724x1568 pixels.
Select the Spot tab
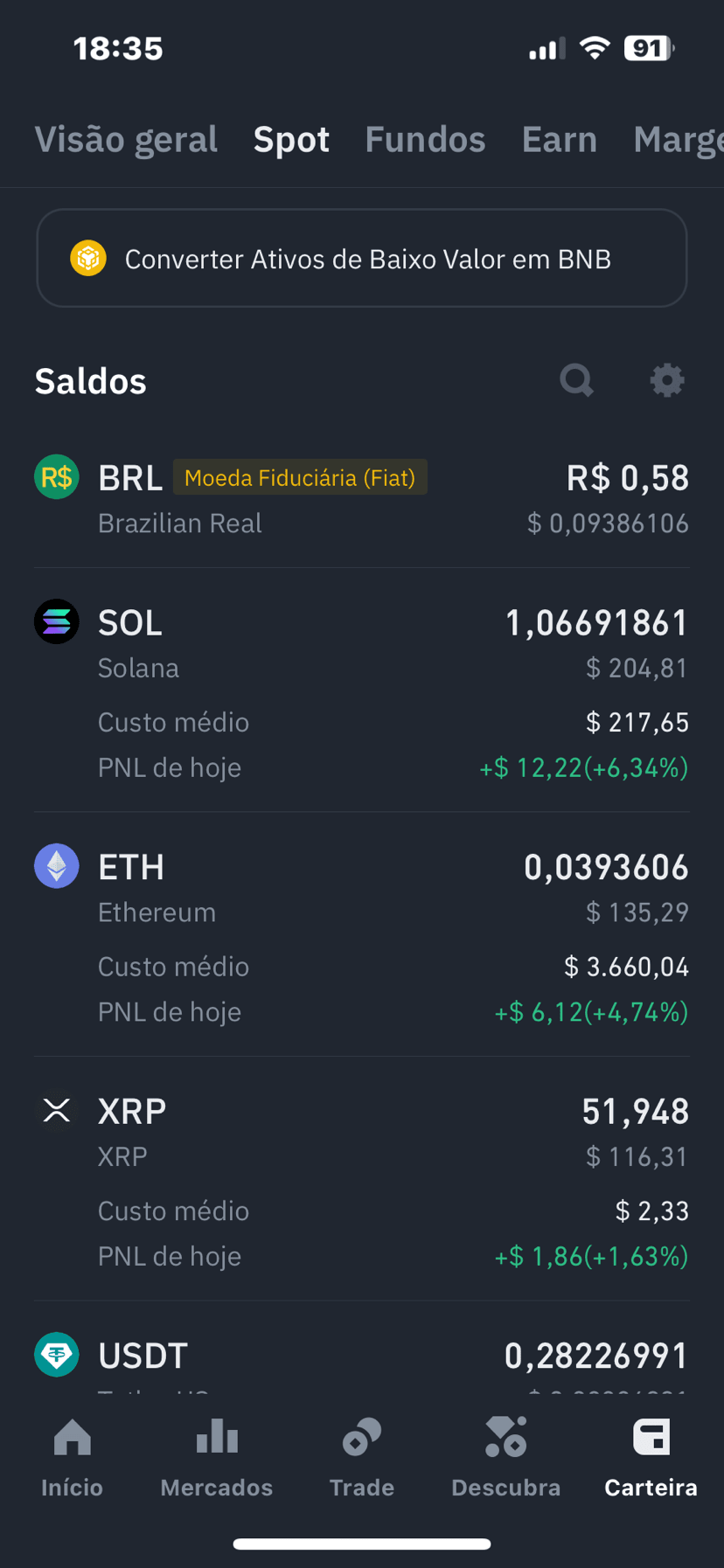[291, 140]
